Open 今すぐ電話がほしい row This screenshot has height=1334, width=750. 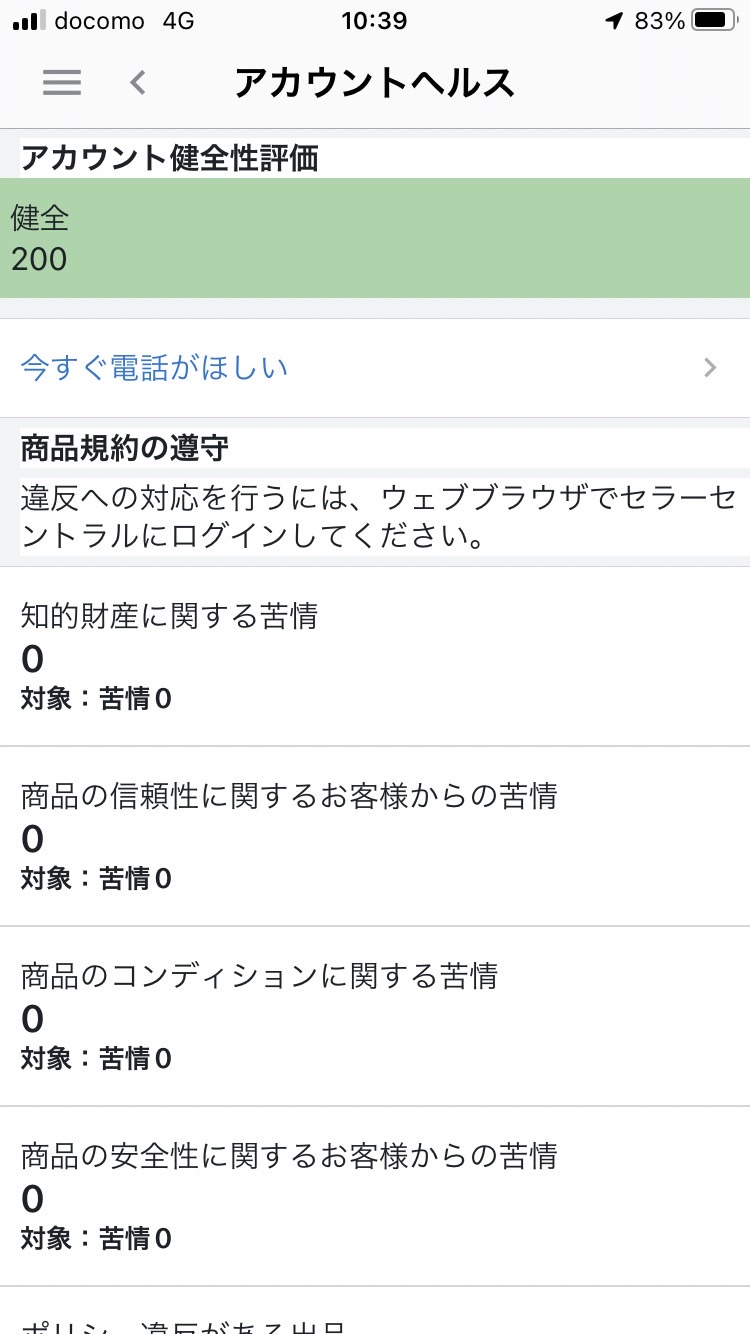[x=375, y=368]
